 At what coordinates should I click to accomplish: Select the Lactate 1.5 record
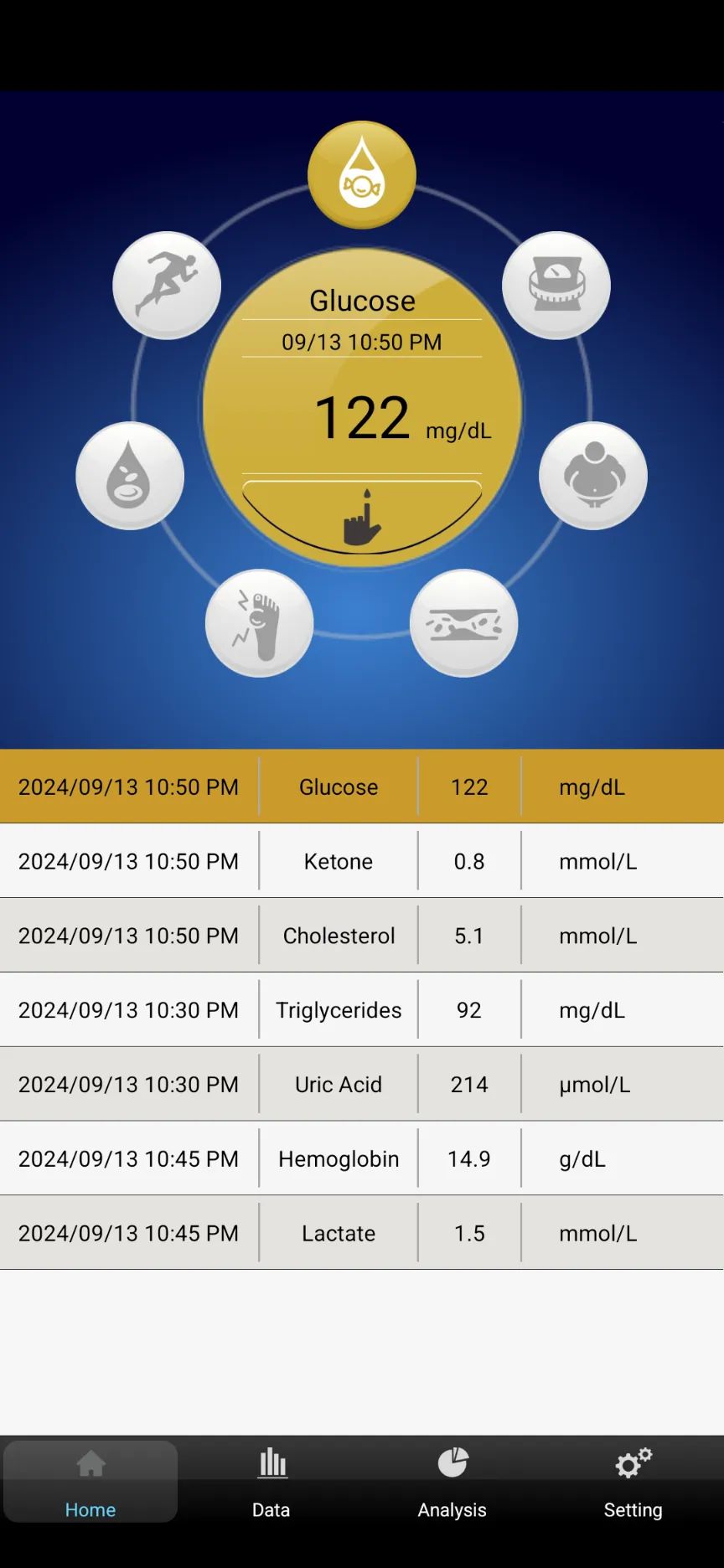tap(362, 1233)
